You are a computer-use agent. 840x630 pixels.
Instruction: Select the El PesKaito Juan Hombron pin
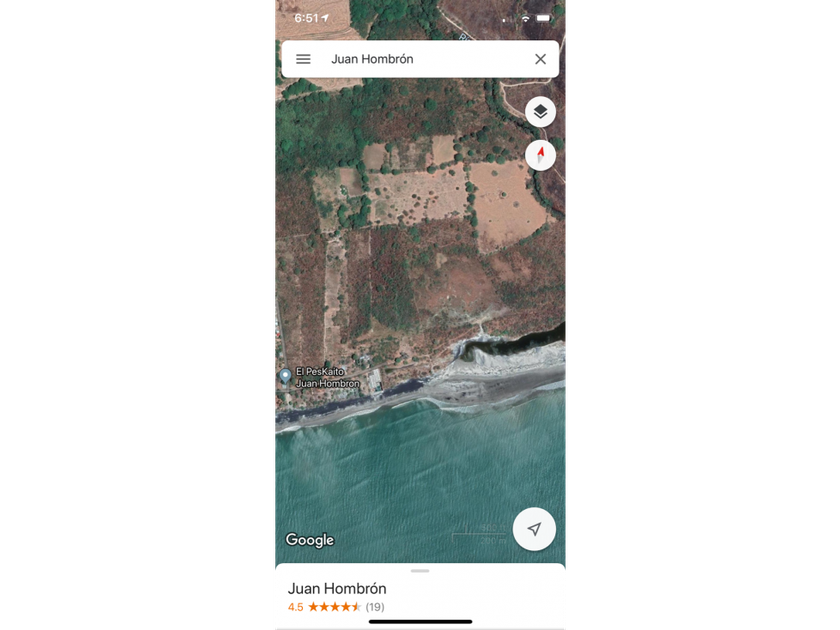pyautogui.click(x=286, y=377)
